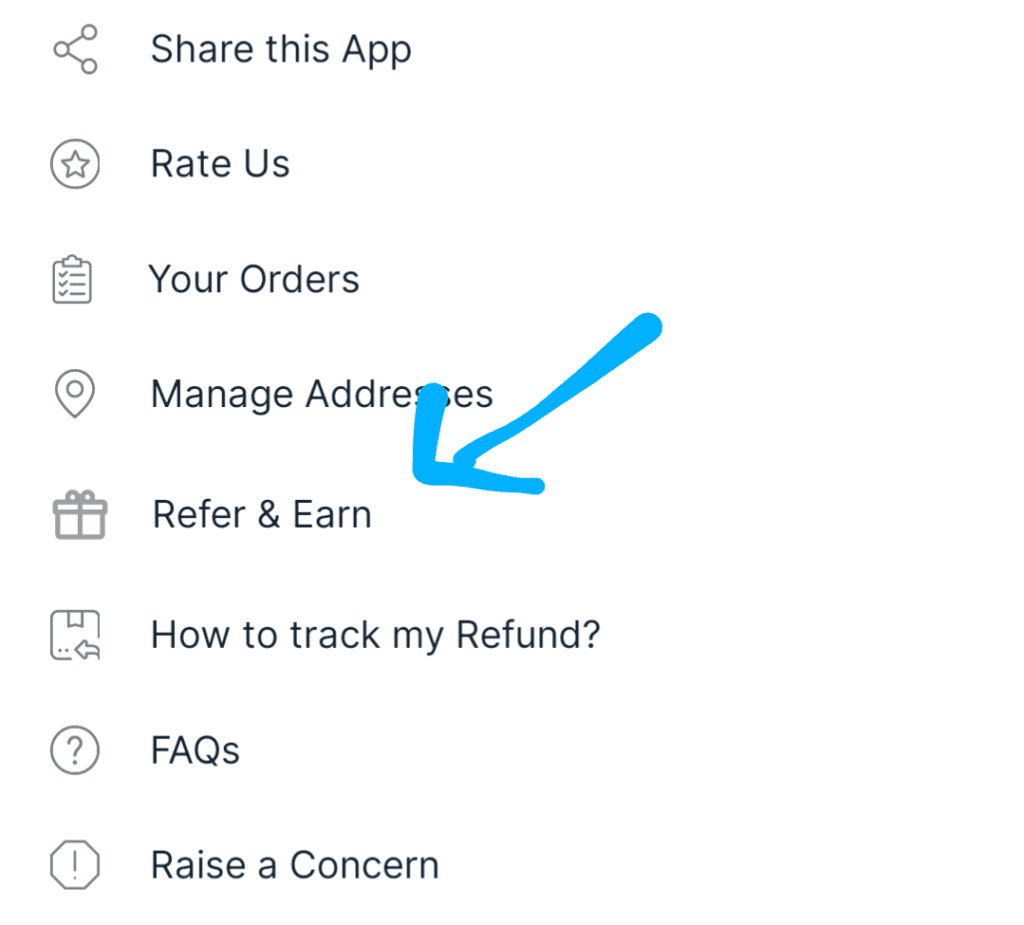Go to FAQs
This screenshot has height=925, width=1024.
(195, 750)
